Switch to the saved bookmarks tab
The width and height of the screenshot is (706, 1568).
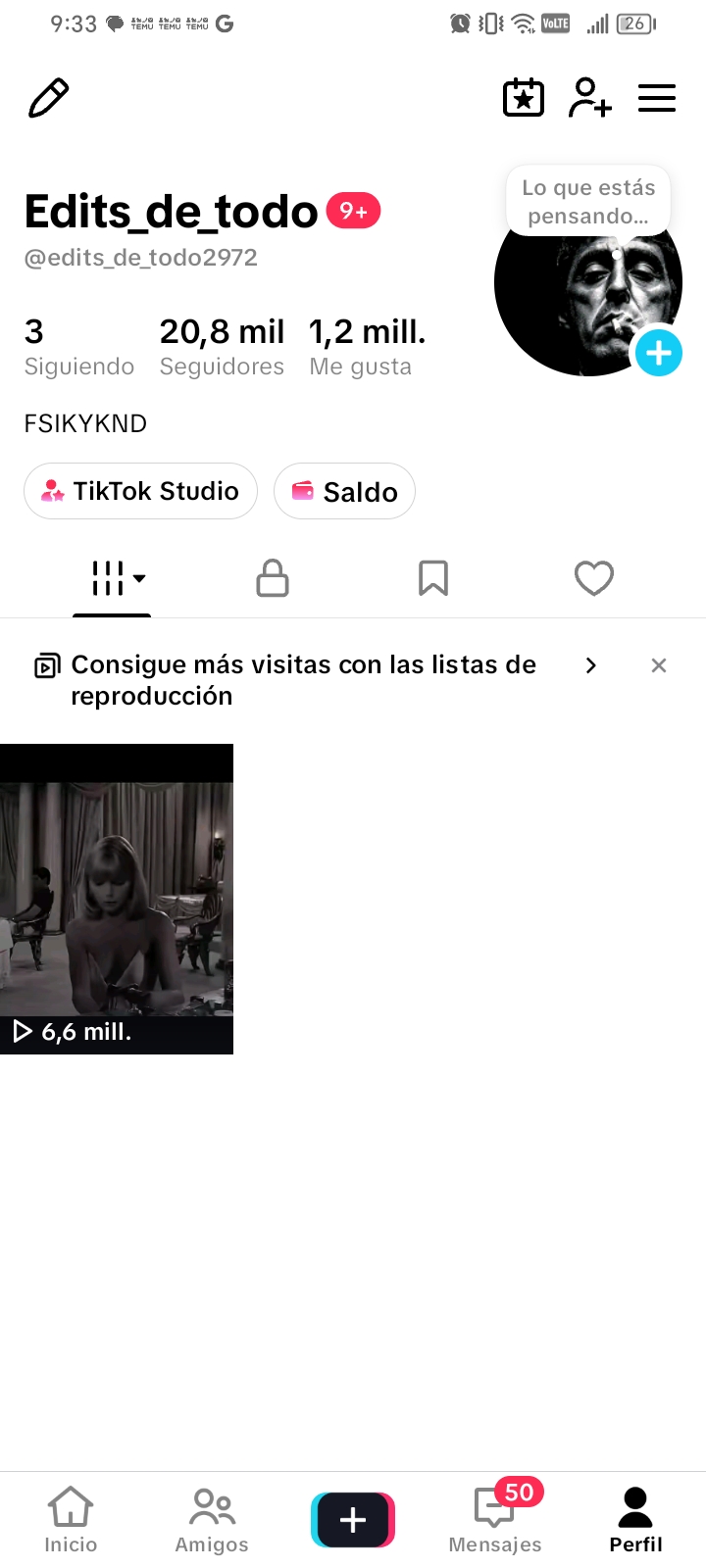coord(433,578)
